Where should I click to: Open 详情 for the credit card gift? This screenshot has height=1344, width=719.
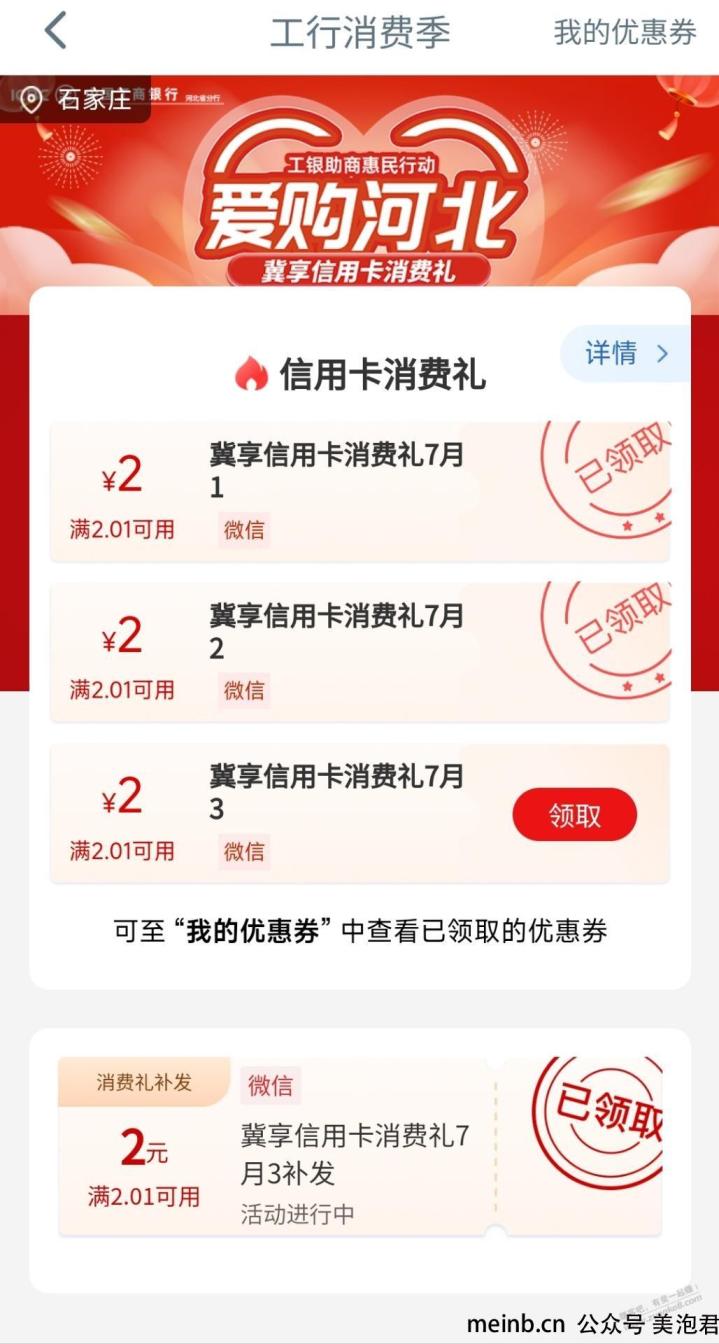[x=626, y=353]
